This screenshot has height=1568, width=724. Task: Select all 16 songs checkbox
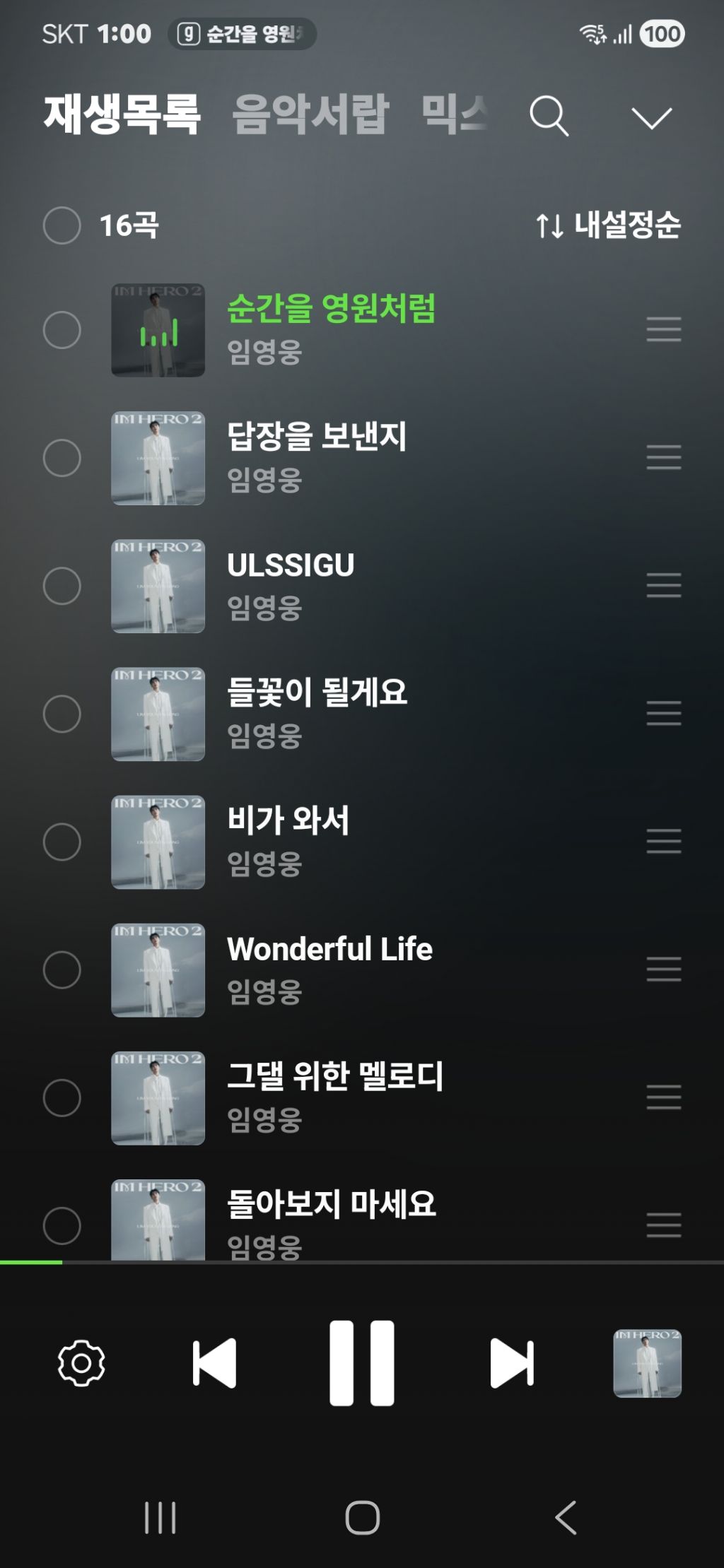pyautogui.click(x=62, y=225)
